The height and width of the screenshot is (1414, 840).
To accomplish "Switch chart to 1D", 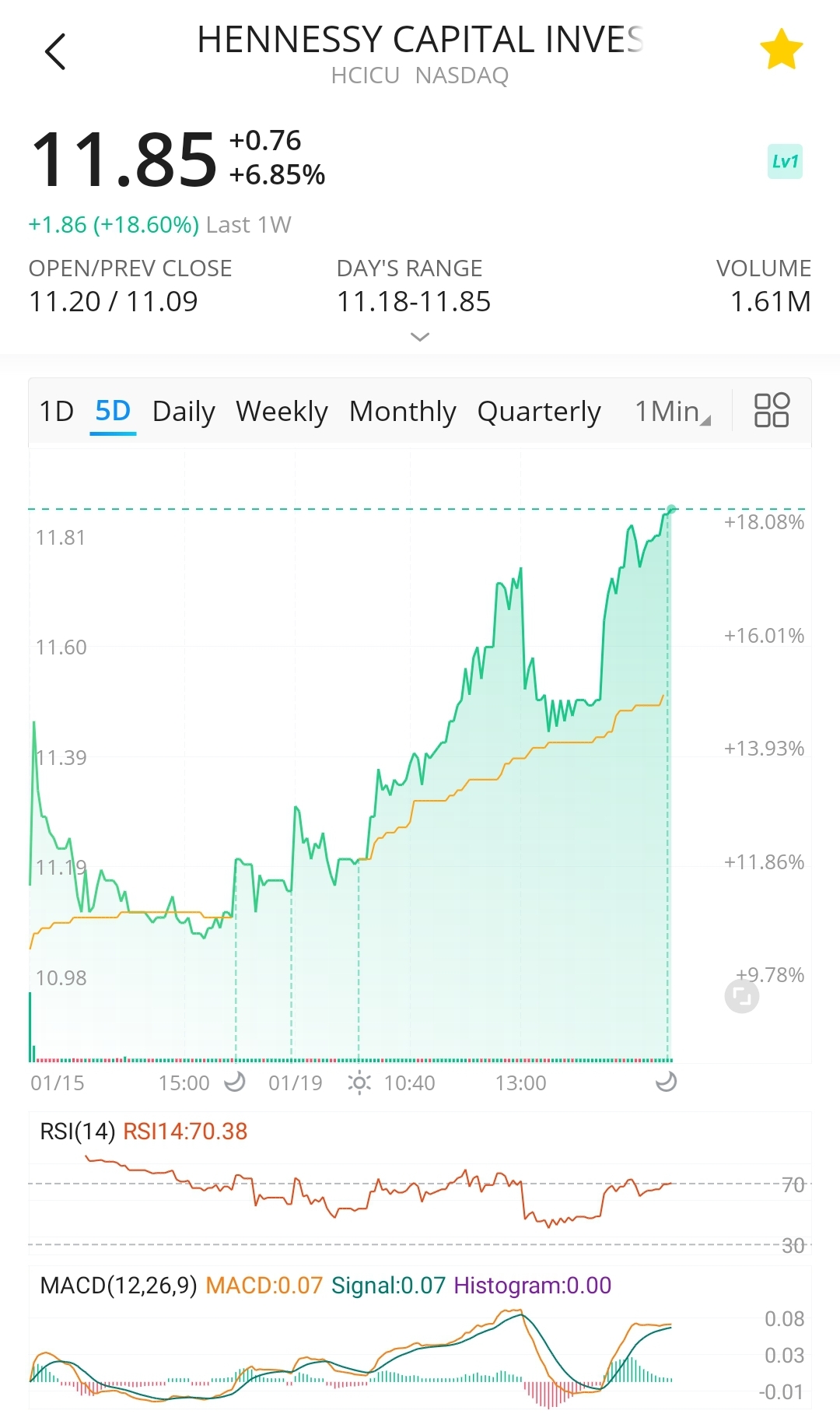I will (56, 411).
